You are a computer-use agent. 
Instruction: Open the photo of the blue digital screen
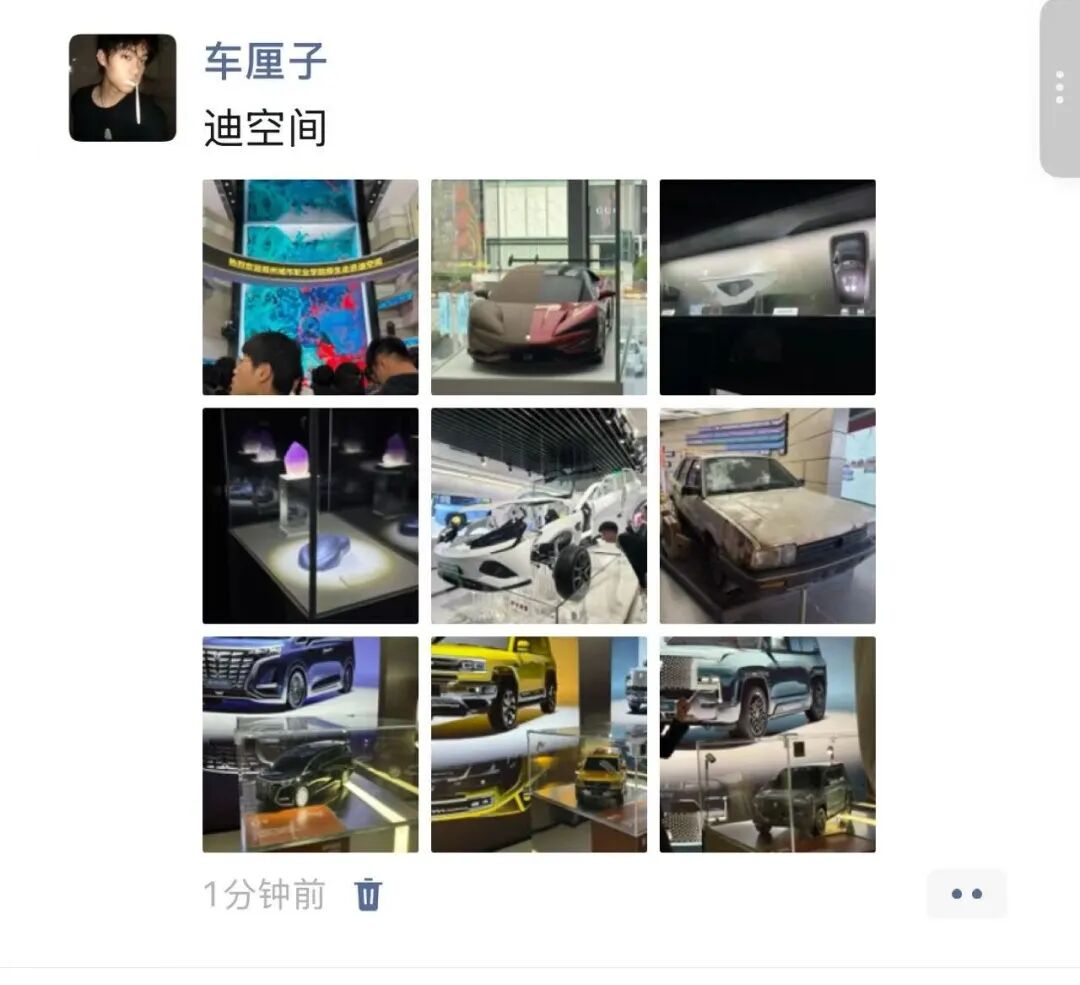(310, 287)
